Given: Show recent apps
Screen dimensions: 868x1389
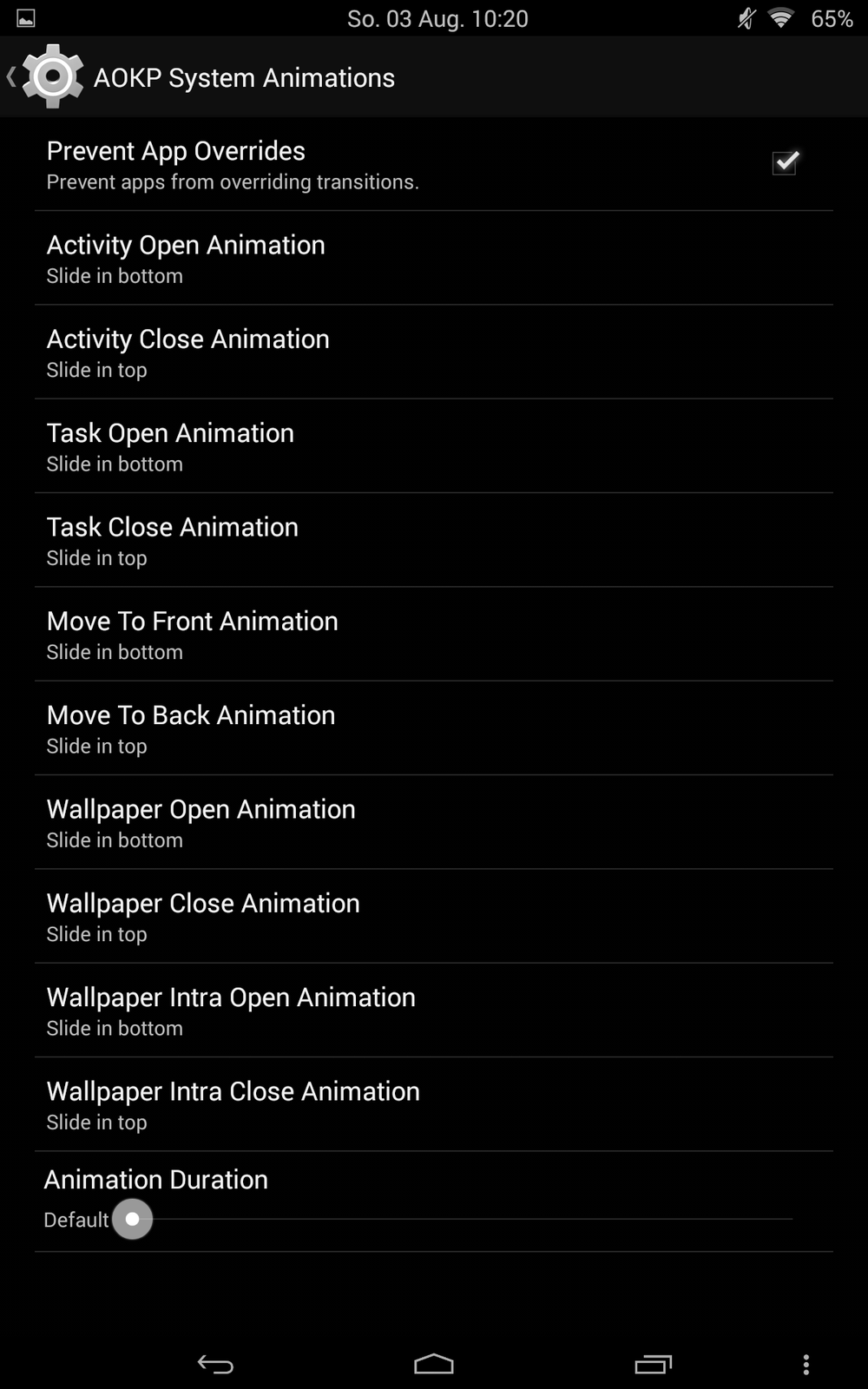Looking at the screenshot, I should (653, 1365).
